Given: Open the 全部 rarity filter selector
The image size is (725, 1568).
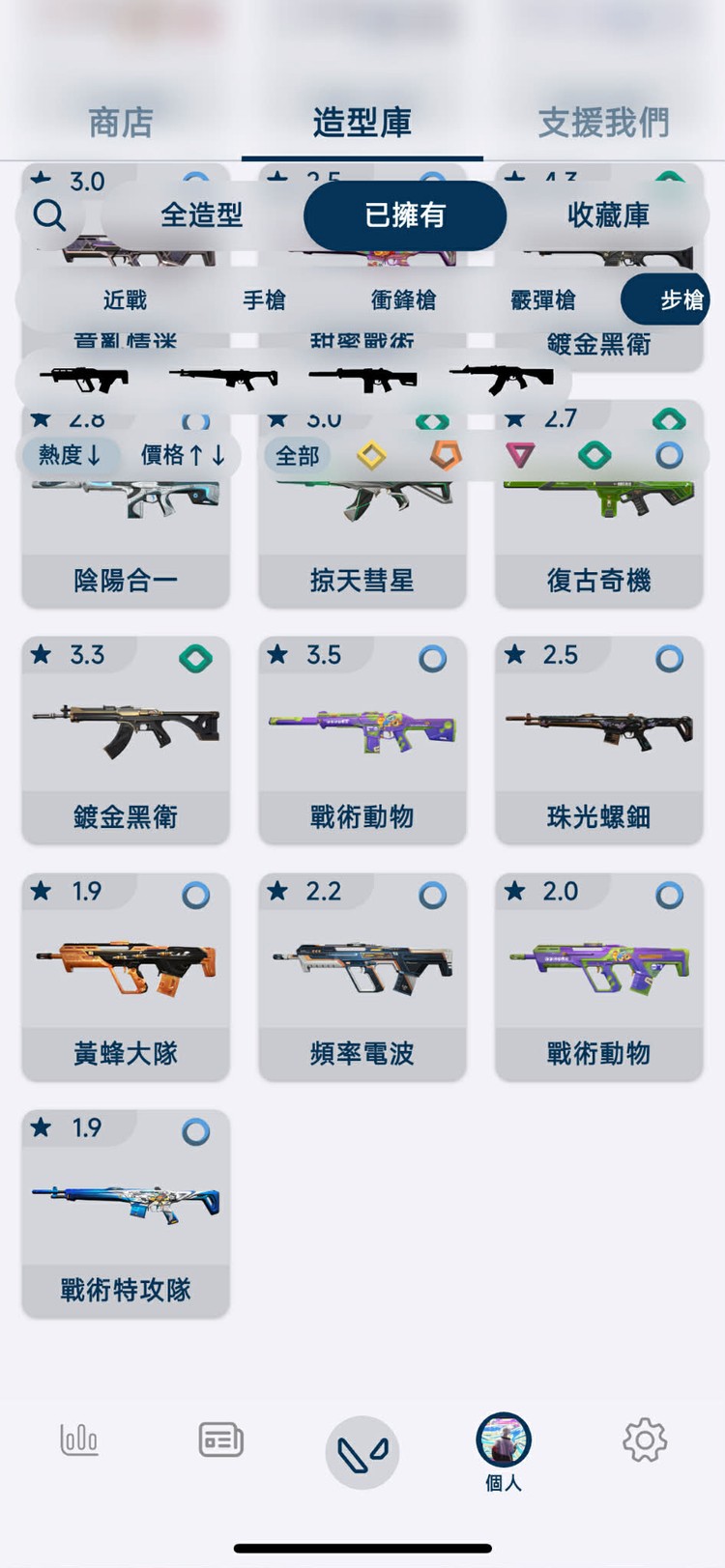Looking at the screenshot, I should pyautogui.click(x=300, y=455).
